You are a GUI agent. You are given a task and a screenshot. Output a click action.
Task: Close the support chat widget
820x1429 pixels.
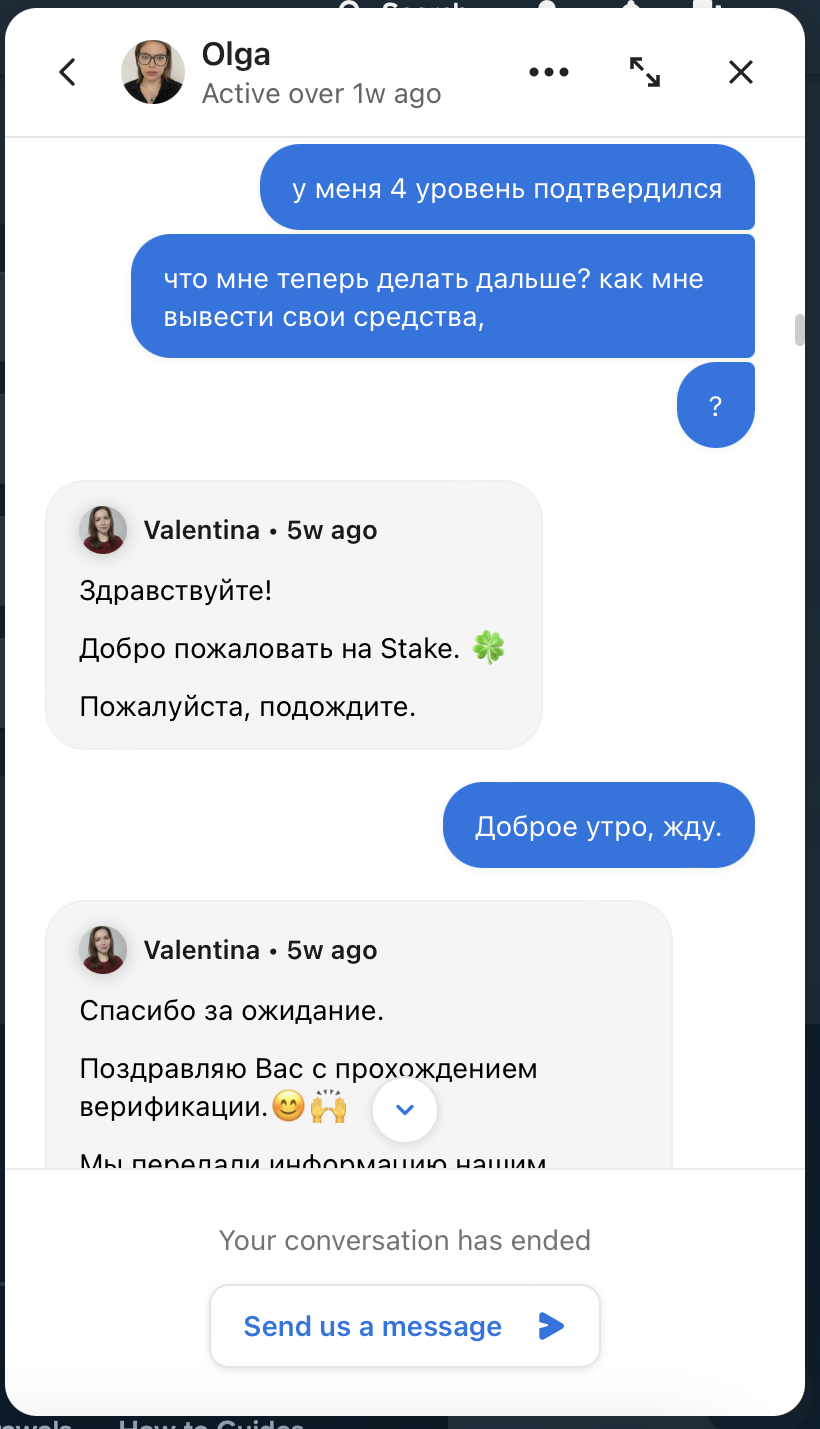740,72
